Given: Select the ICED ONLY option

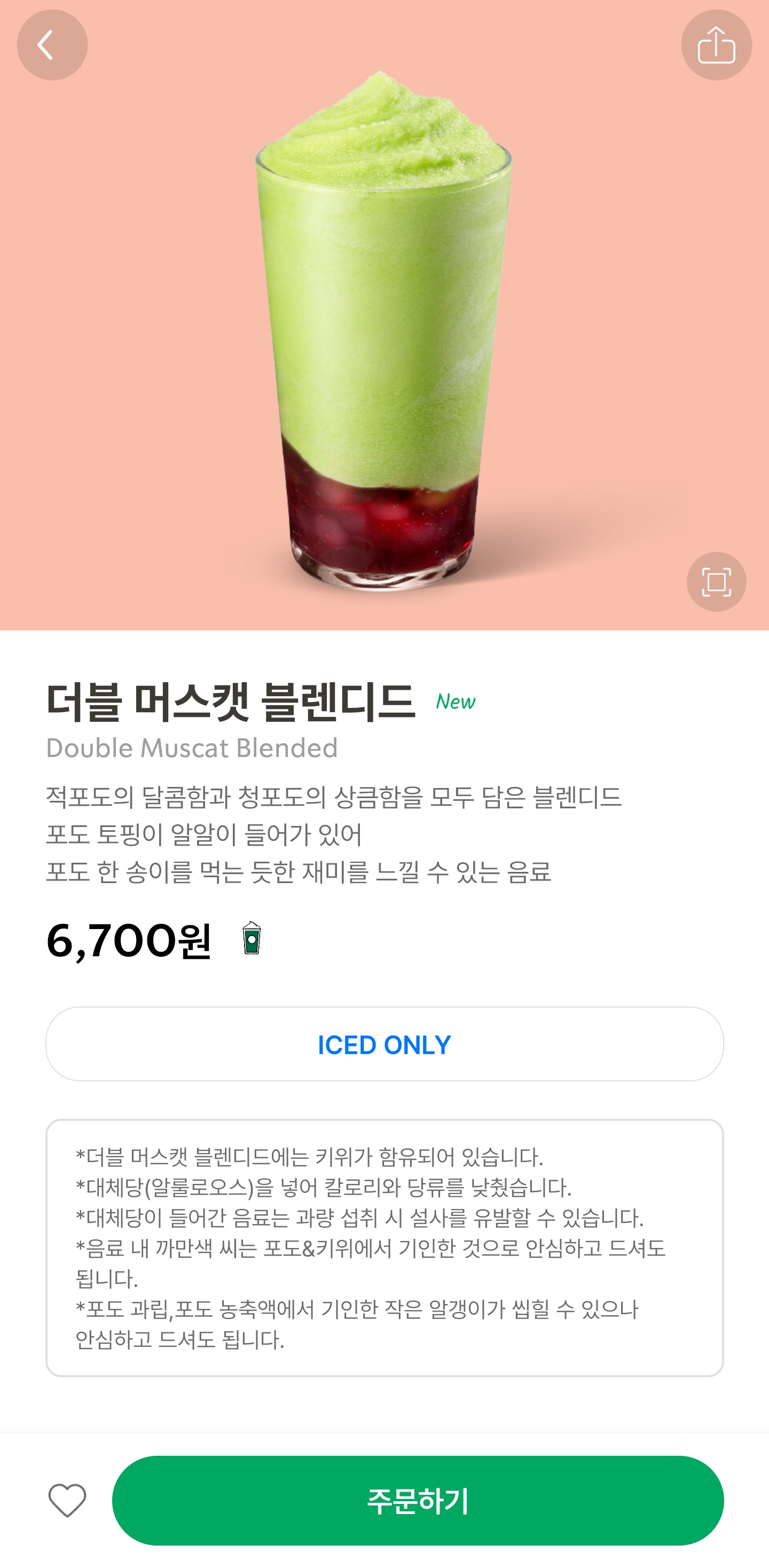Looking at the screenshot, I should [x=384, y=1044].
